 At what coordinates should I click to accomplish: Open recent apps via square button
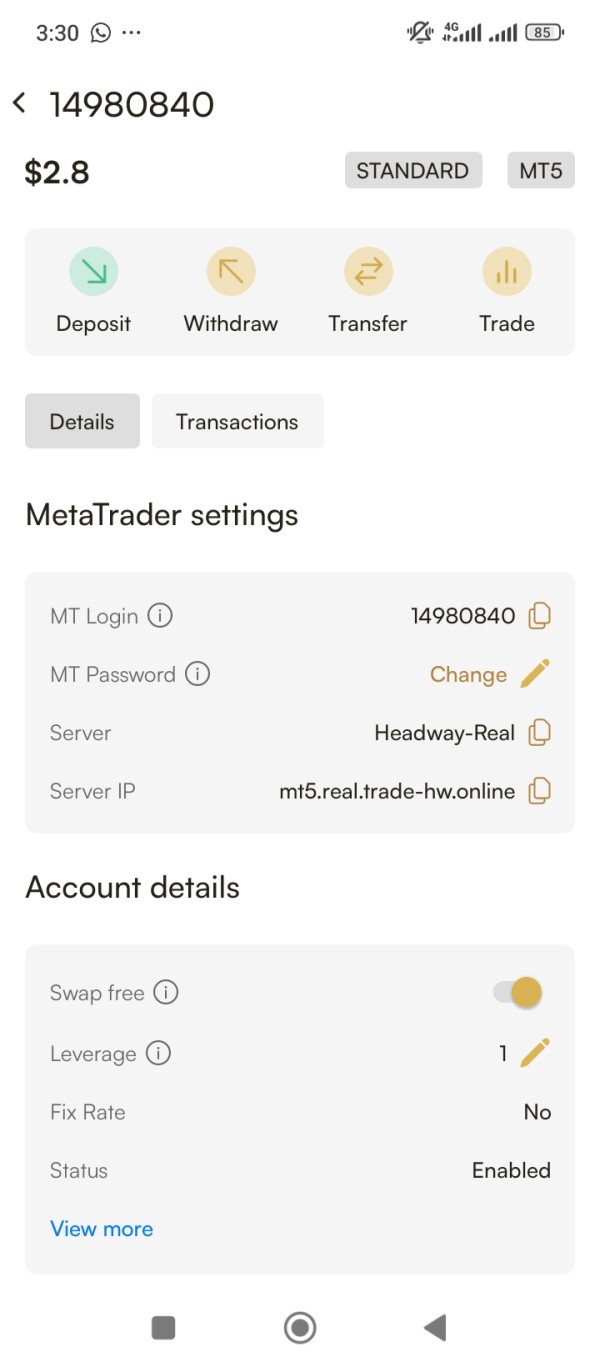click(163, 1327)
